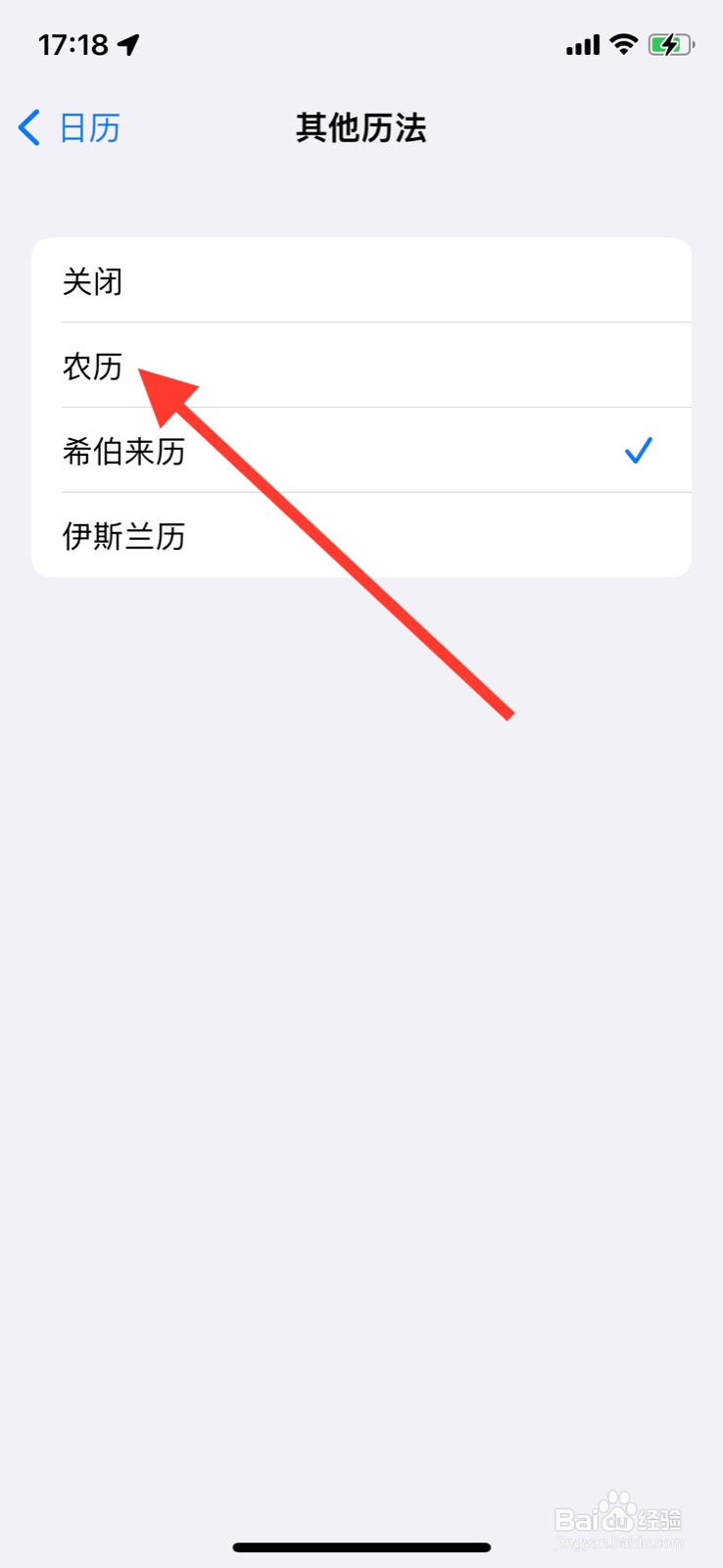The height and width of the screenshot is (1568, 723).
Task: Tap the home indicator bar
Action: (x=361, y=1545)
